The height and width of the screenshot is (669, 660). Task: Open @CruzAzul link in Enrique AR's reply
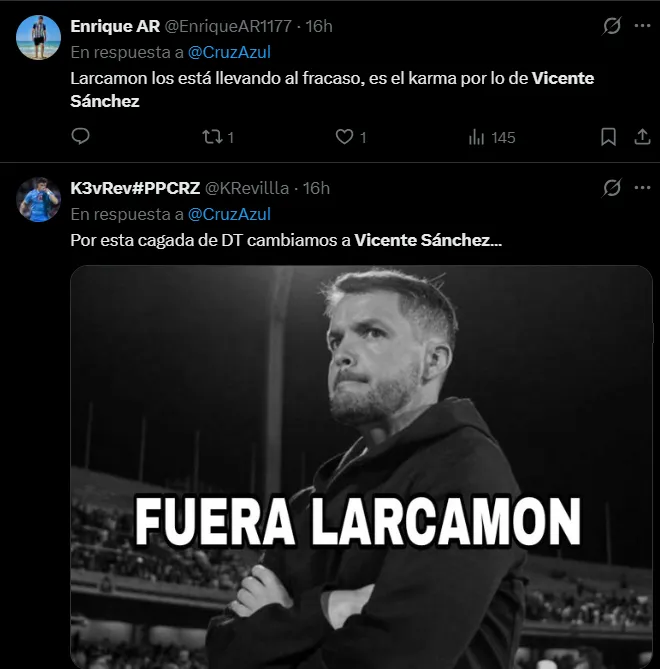229,52
